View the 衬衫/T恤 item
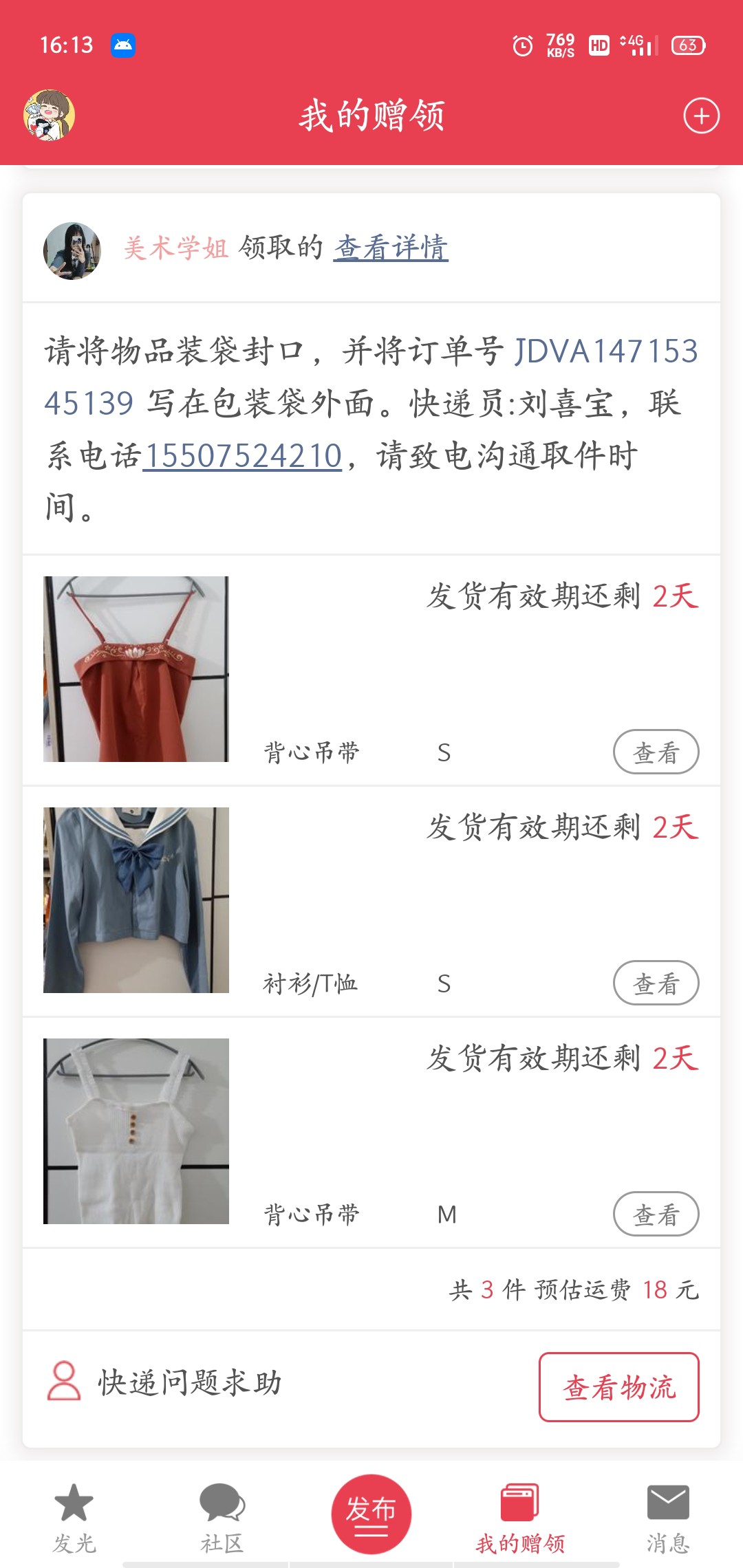 (x=656, y=983)
